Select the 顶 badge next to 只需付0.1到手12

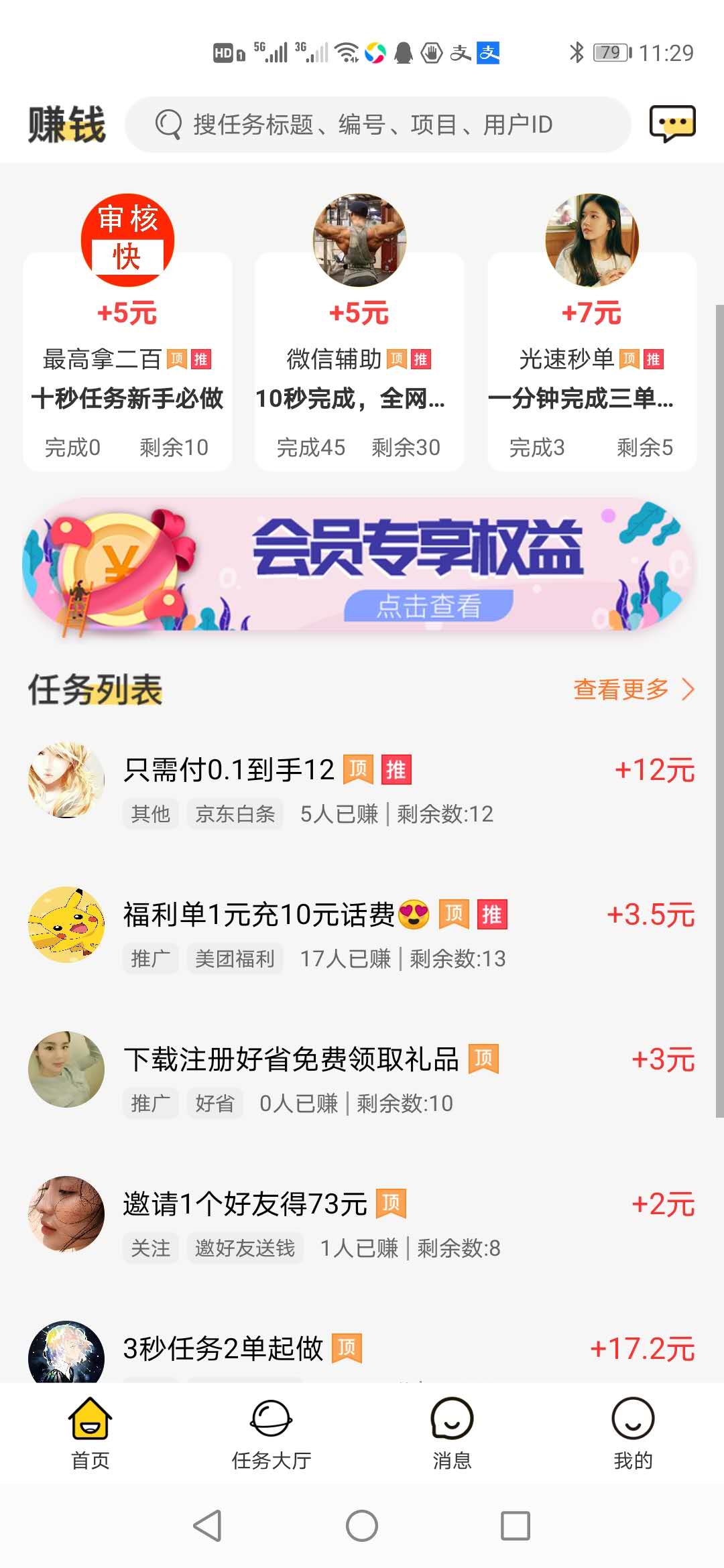pos(359,770)
